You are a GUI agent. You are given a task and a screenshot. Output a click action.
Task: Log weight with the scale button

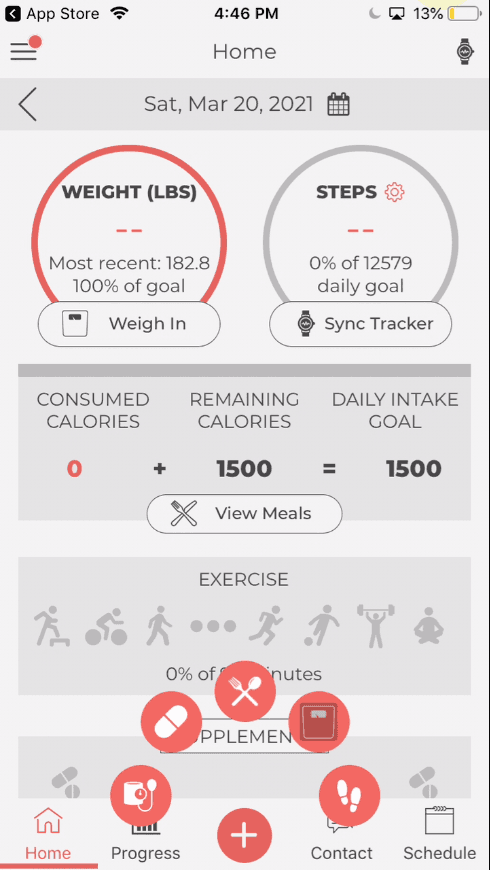click(x=319, y=721)
